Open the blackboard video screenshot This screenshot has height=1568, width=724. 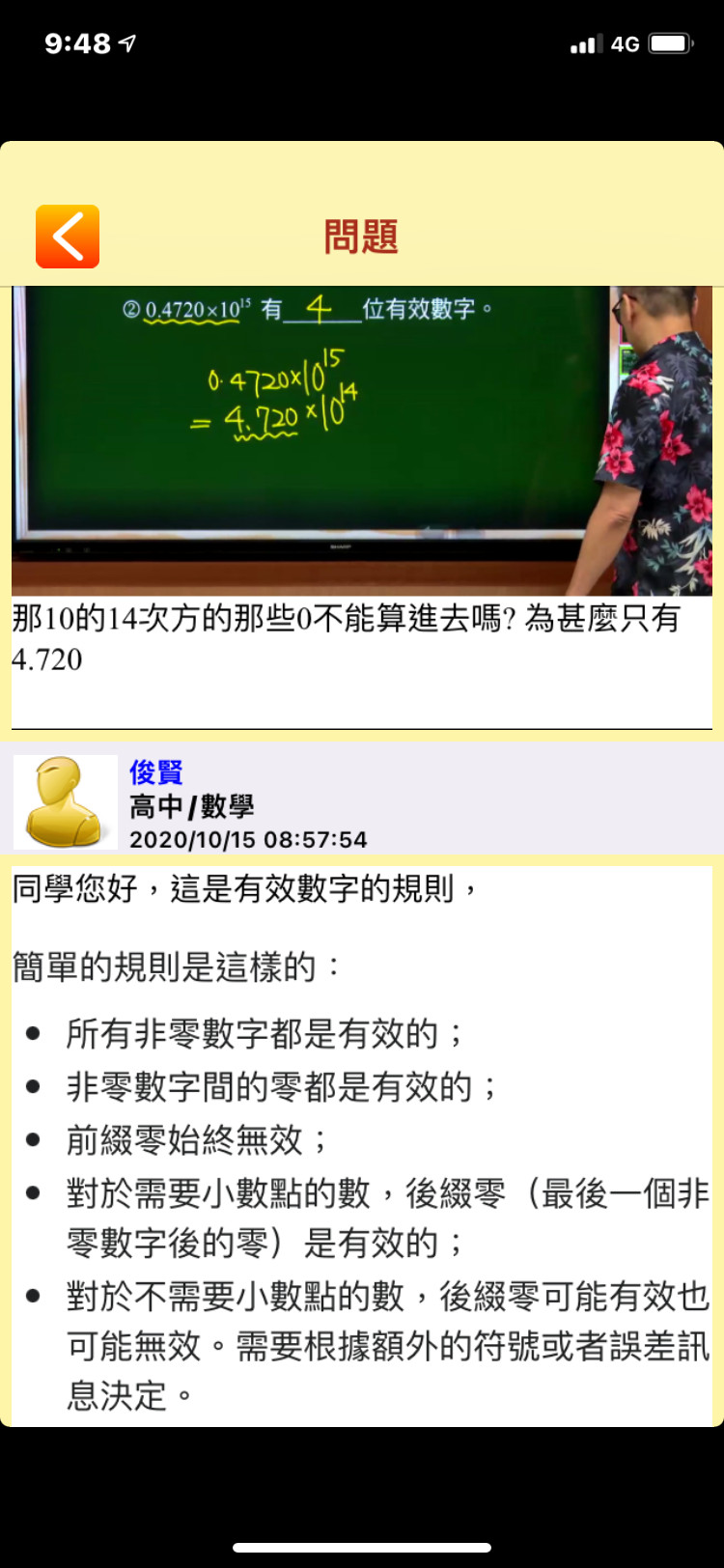361,440
